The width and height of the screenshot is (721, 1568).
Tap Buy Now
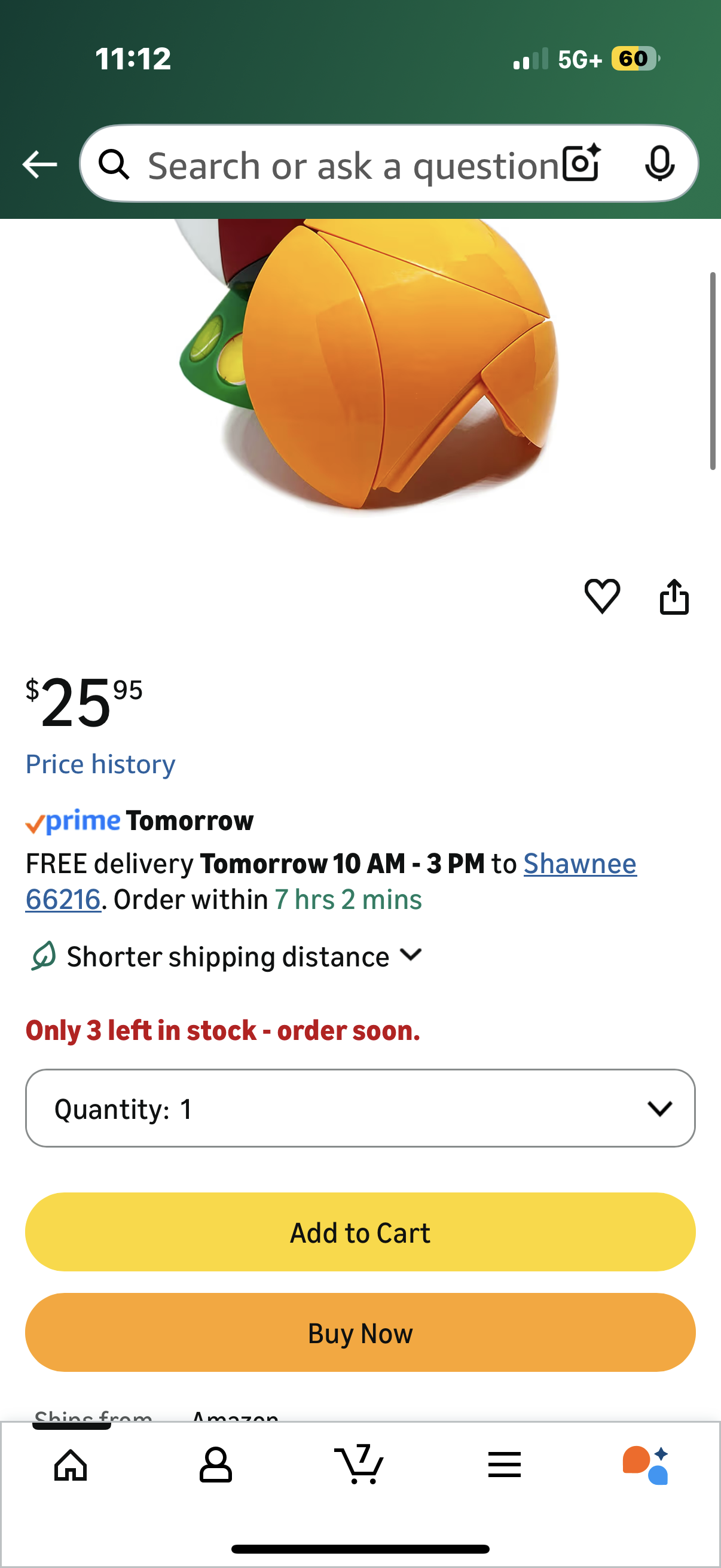point(360,1333)
